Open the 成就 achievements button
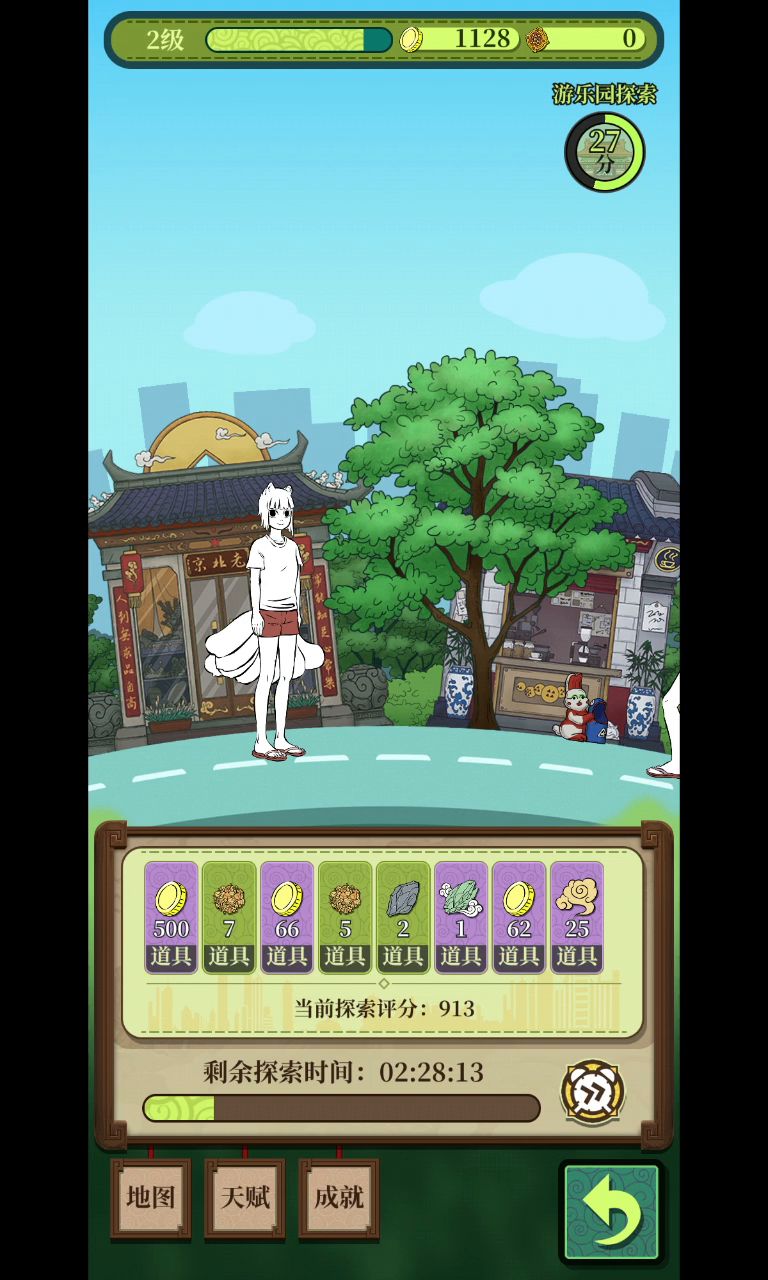768x1280 pixels. click(339, 1198)
